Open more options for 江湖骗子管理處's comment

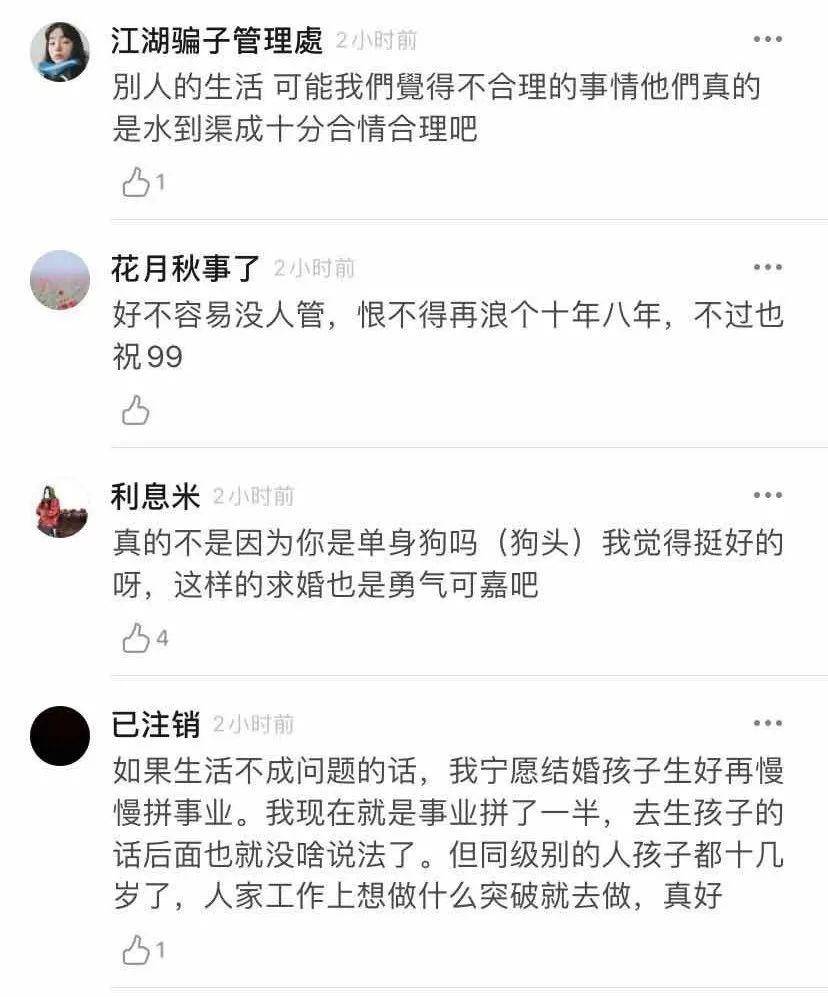tap(767, 39)
